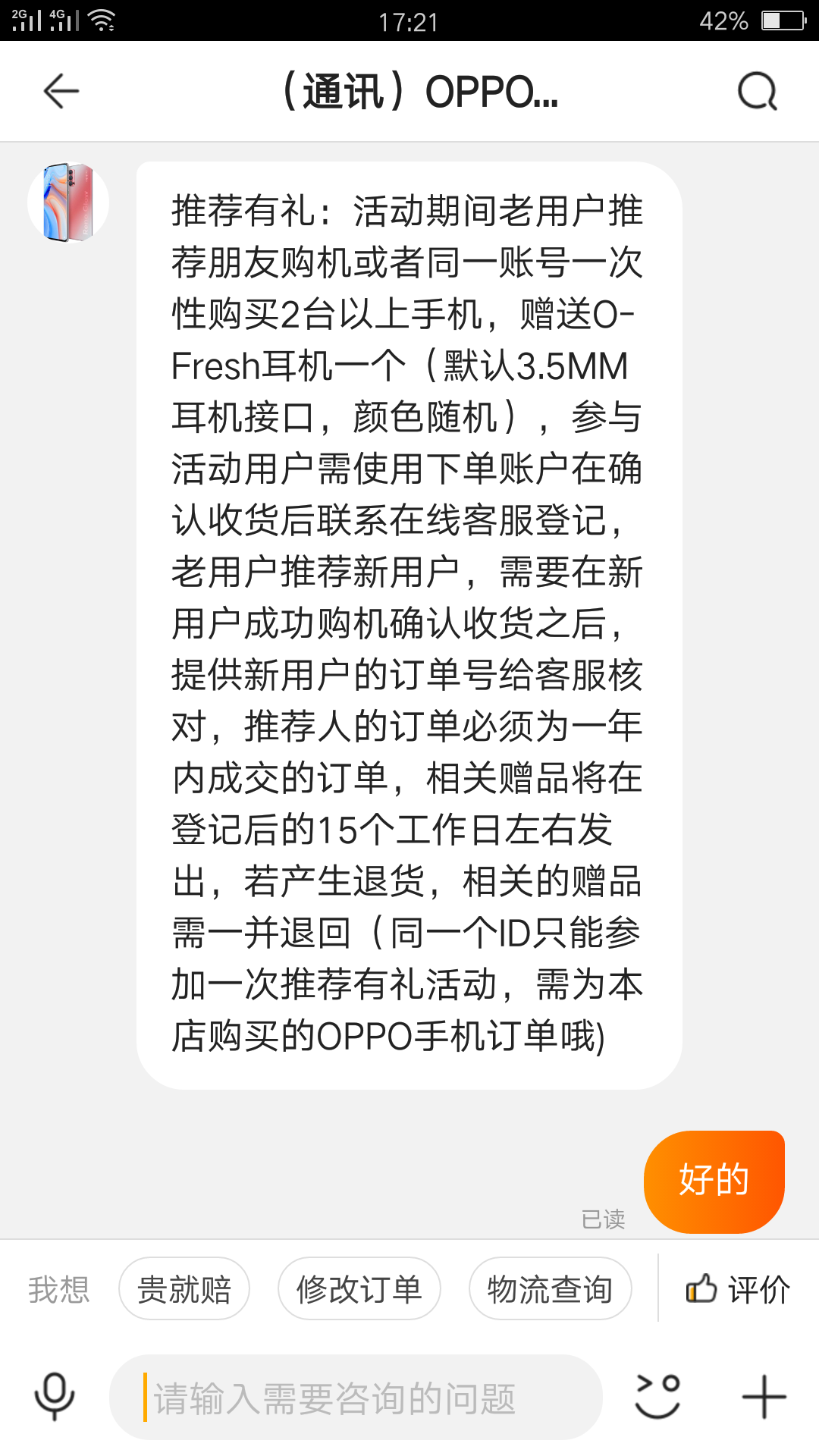Select the 贵就赔 quick reply chip
Image resolution: width=819 pixels, height=1456 pixels.
point(184,1288)
